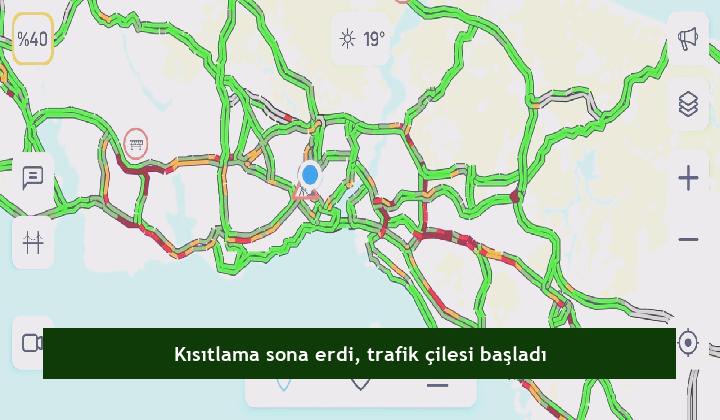Open the messages speech bubble icon
Viewport: 720px width, 420px height.
[x=32, y=178]
